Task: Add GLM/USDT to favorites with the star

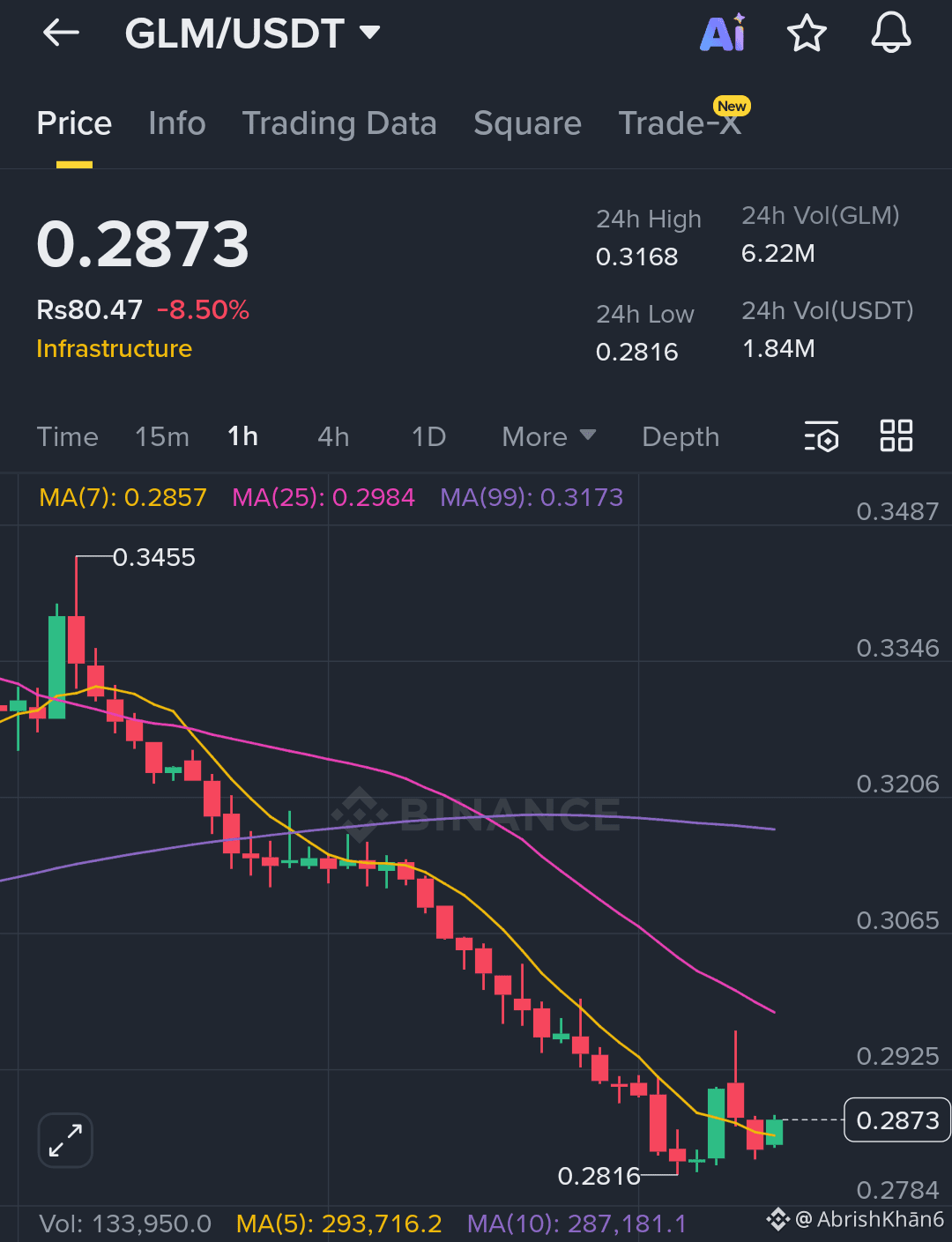Action: tap(807, 33)
